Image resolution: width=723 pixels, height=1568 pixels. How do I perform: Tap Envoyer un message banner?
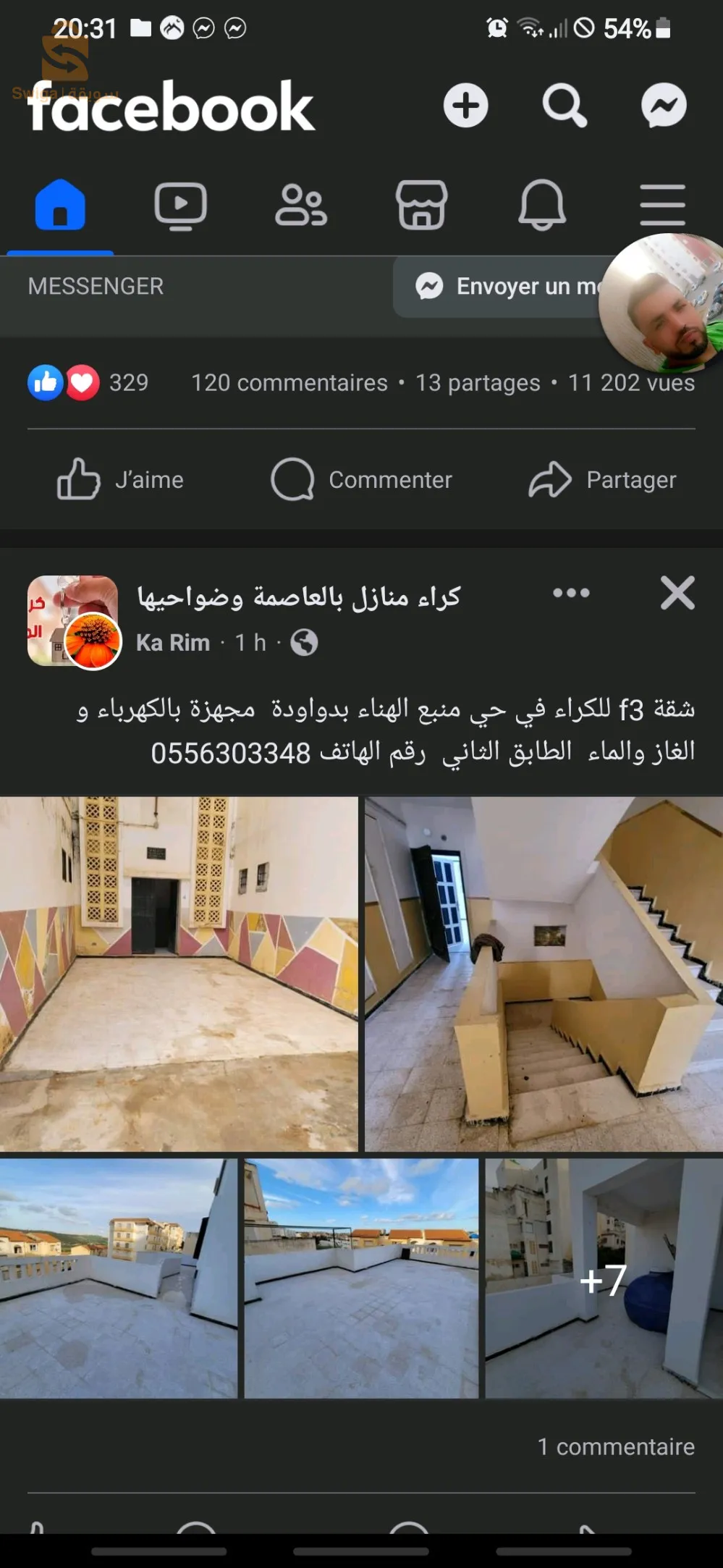pyautogui.click(x=507, y=286)
